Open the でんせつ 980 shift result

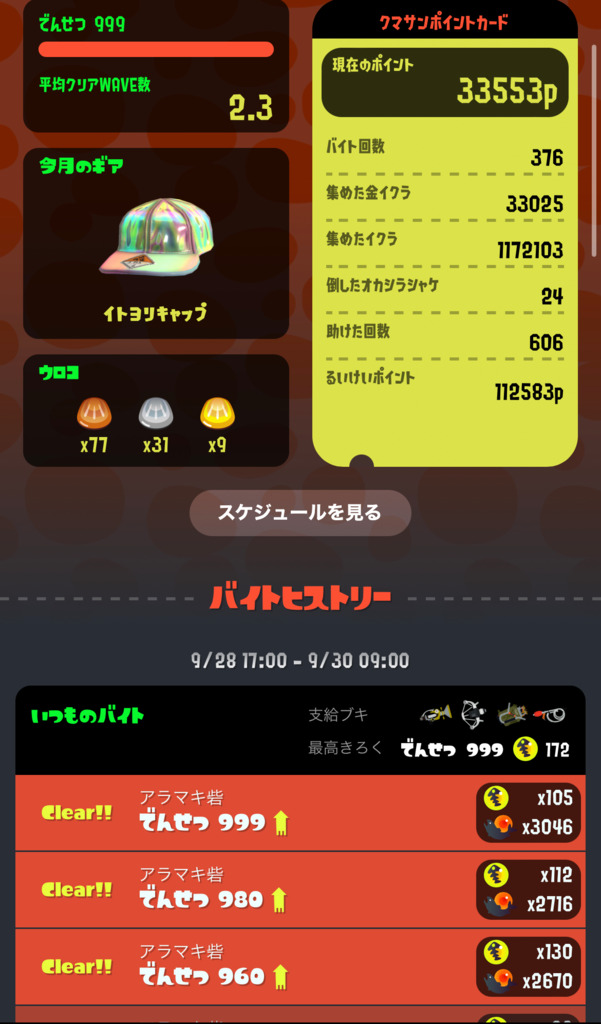pos(300,889)
